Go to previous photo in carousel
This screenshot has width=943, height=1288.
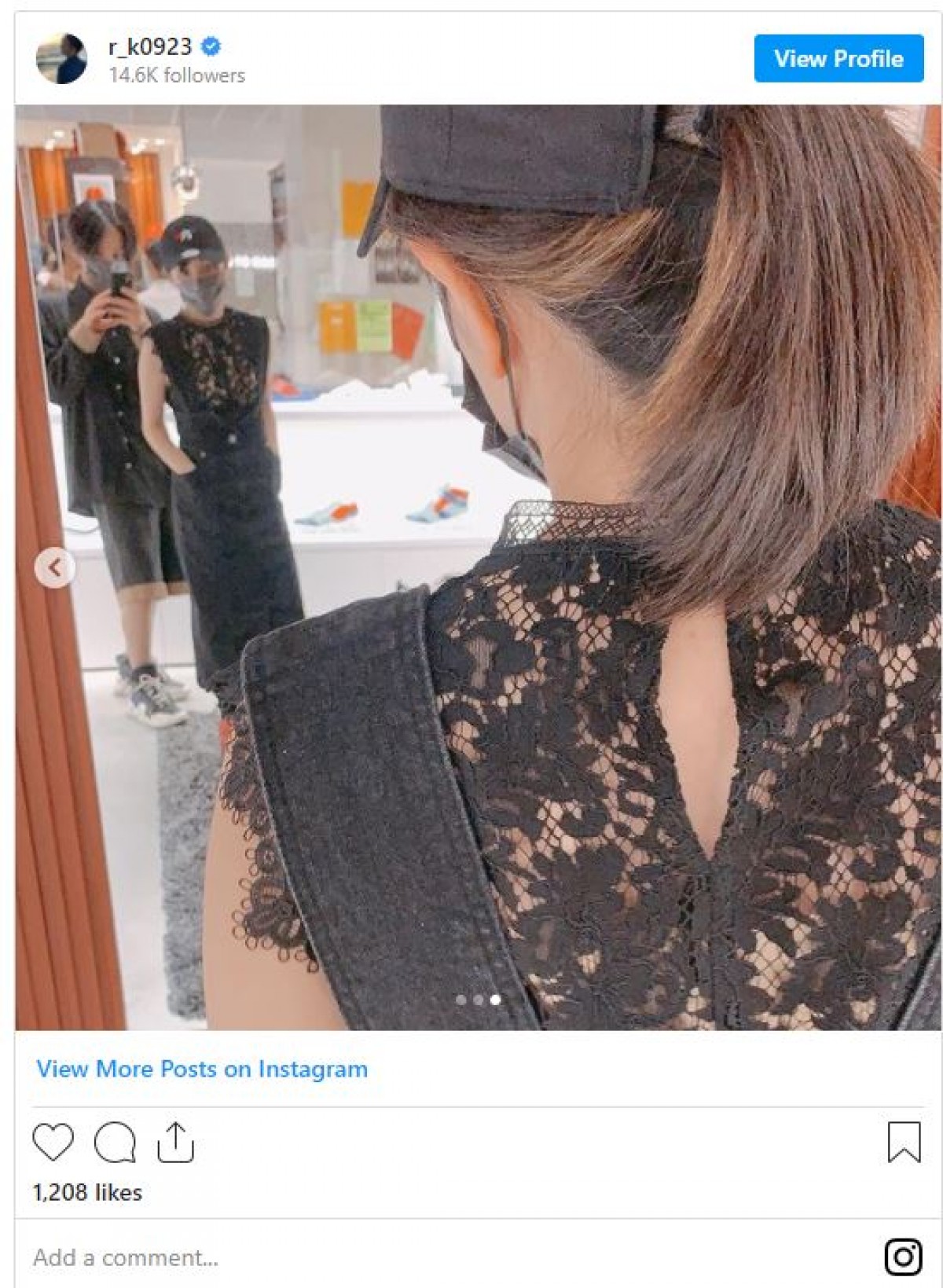pyautogui.click(x=54, y=567)
